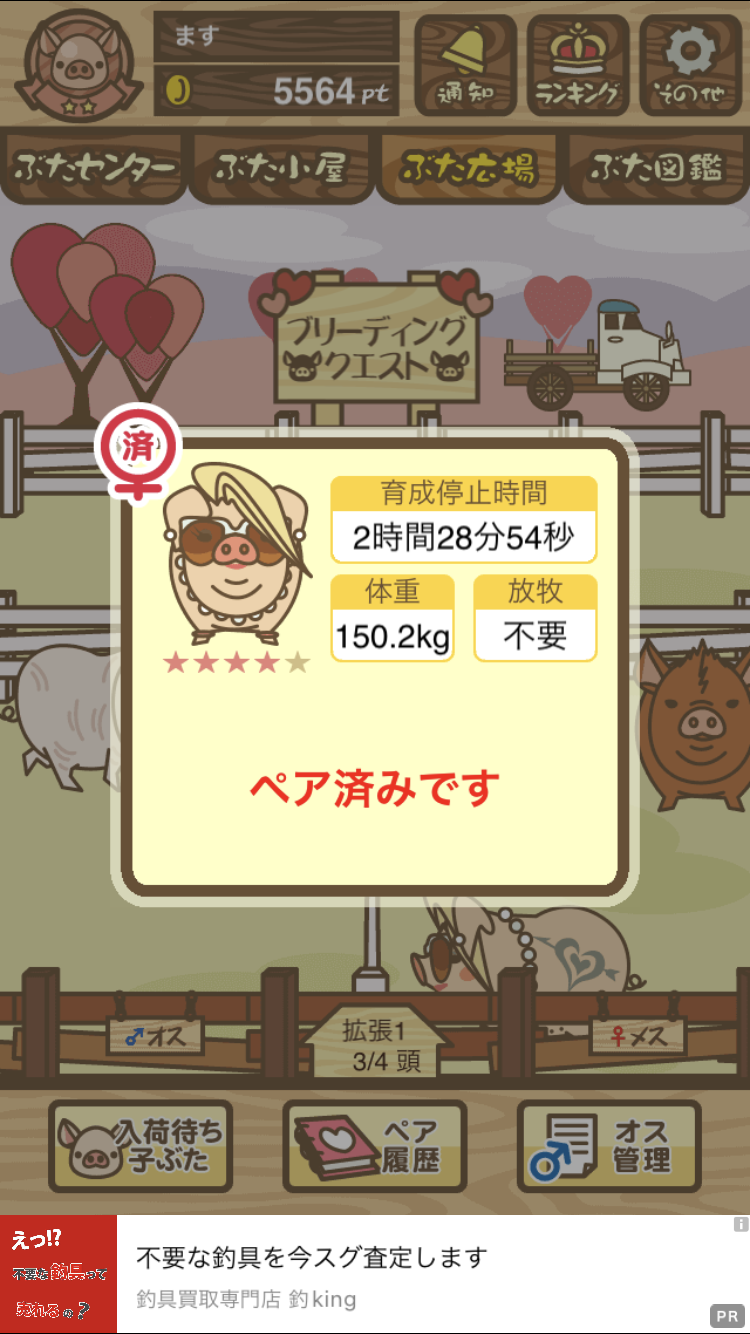Image resolution: width=750 pixels, height=1334 pixels.
Task: Open the ぶた図鑑 tab
Action: [x=656, y=168]
